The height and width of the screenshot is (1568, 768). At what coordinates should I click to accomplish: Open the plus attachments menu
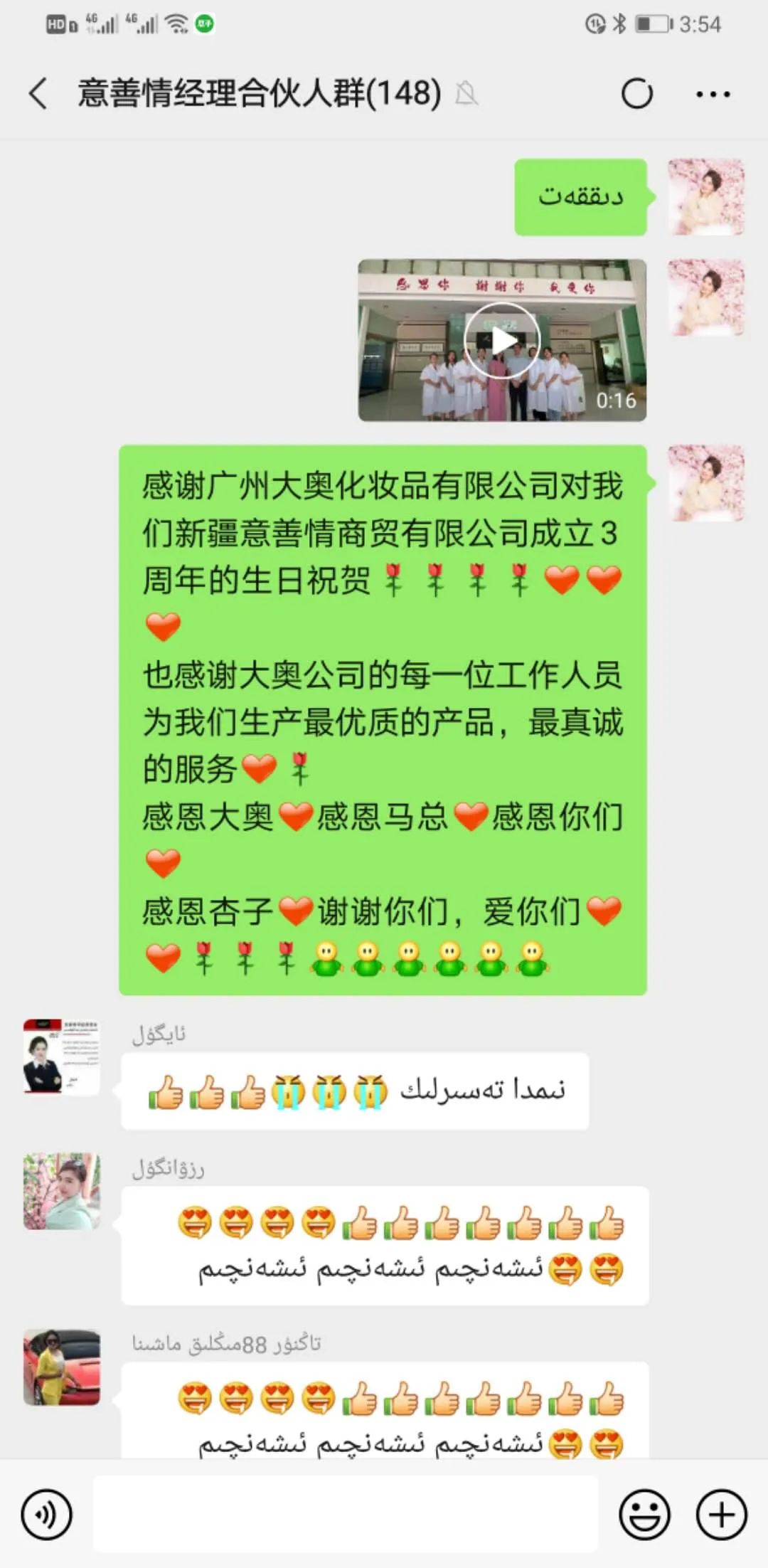pos(721,1515)
